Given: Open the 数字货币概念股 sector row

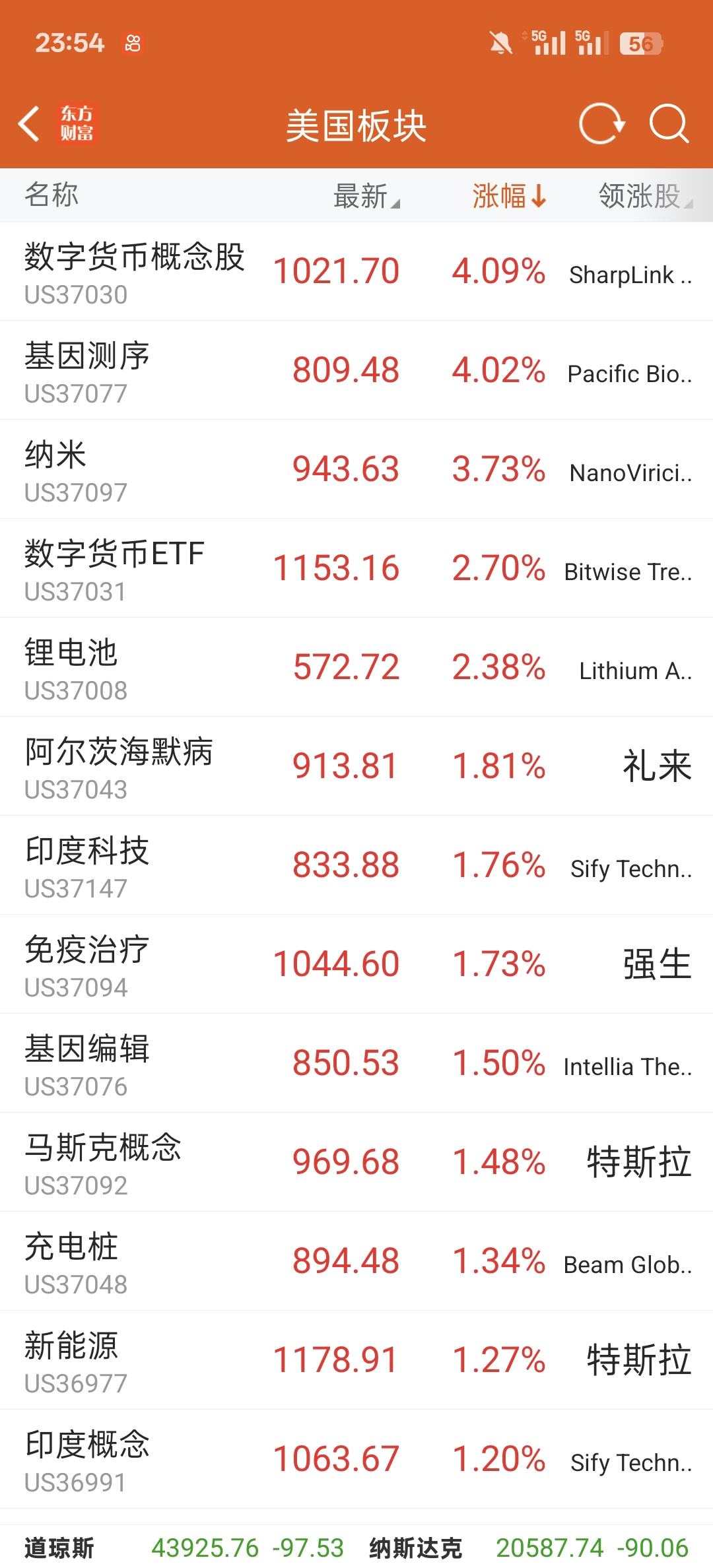Looking at the screenshot, I should (x=356, y=271).
